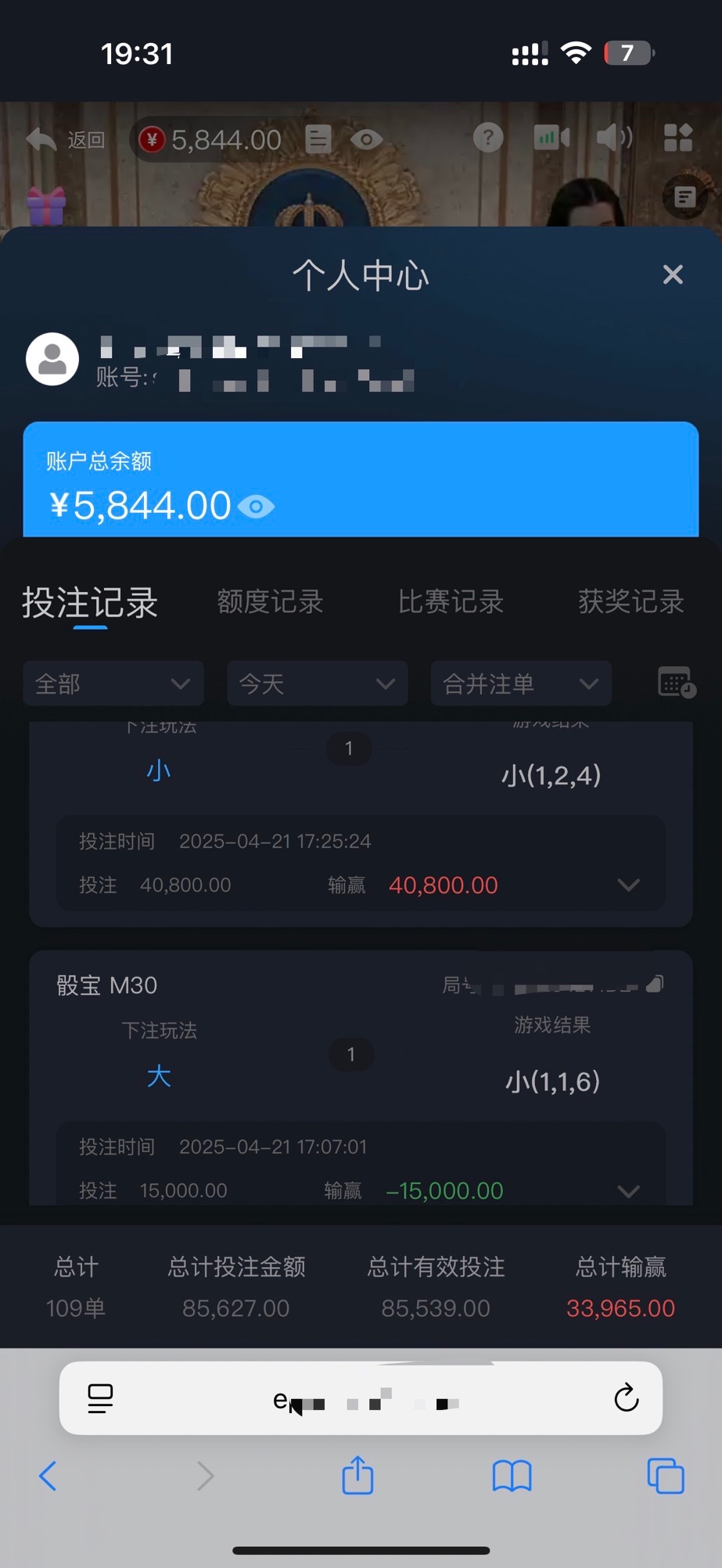Expand the 40,800.00 bet details
The image size is (722, 1568).
pos(628,885)
